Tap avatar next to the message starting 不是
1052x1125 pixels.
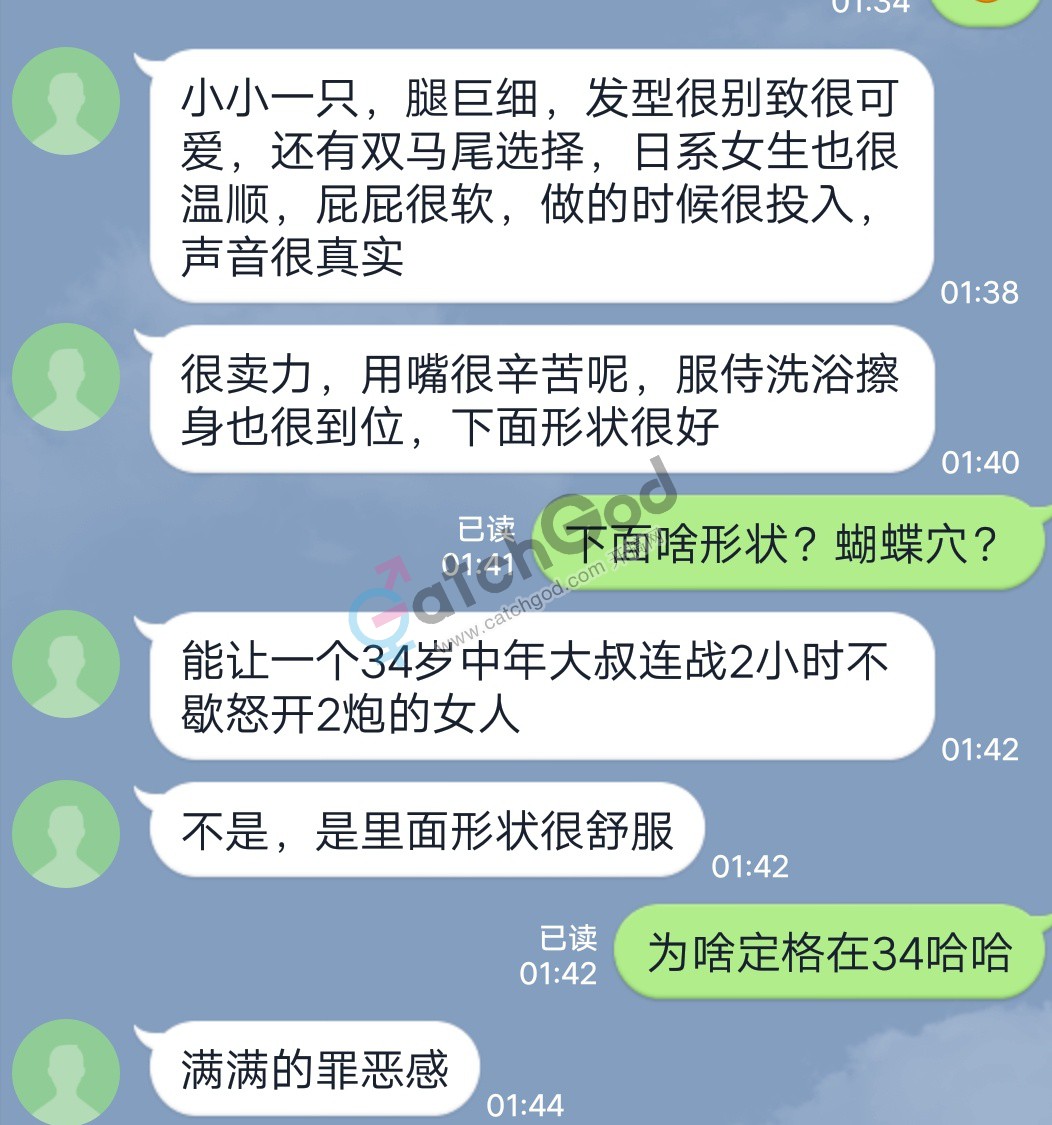pos(66,834)
